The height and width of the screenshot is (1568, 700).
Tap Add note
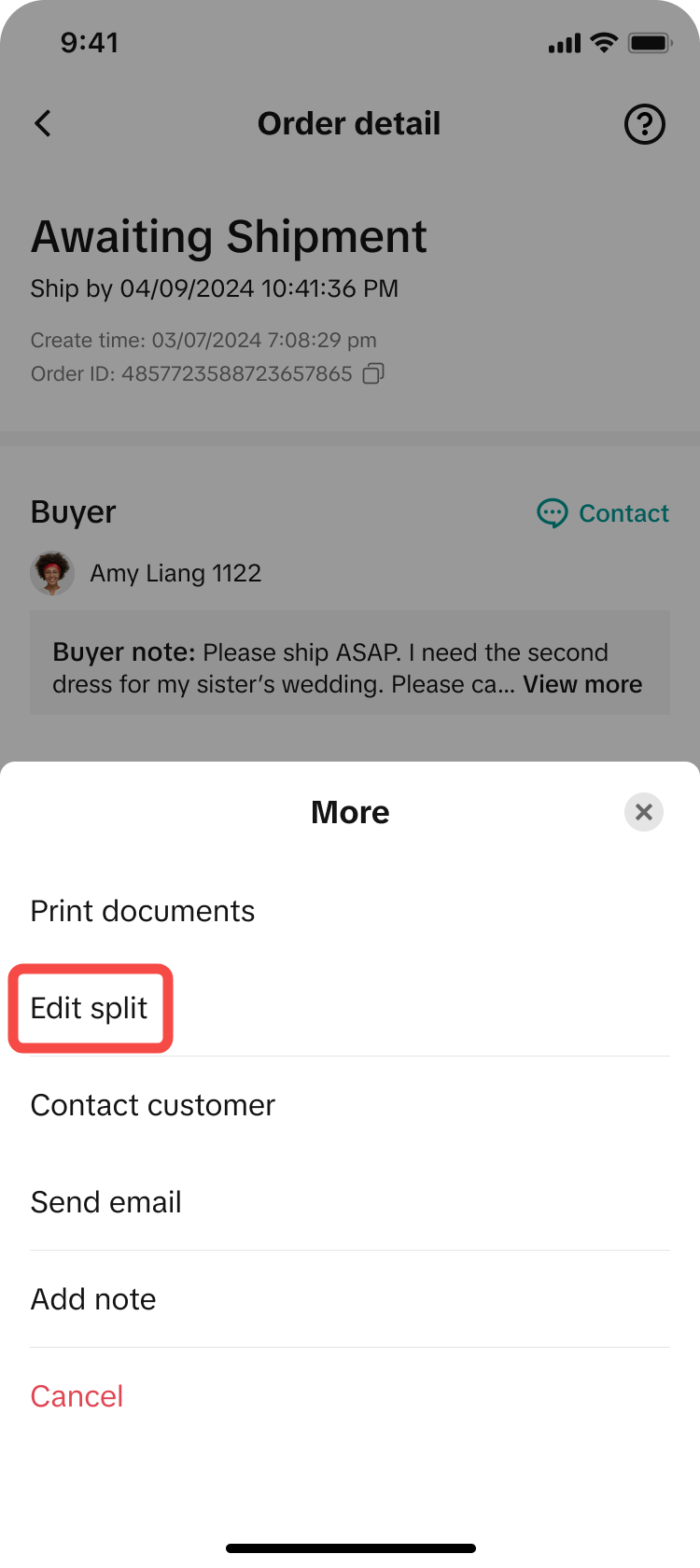point(93,1299)
